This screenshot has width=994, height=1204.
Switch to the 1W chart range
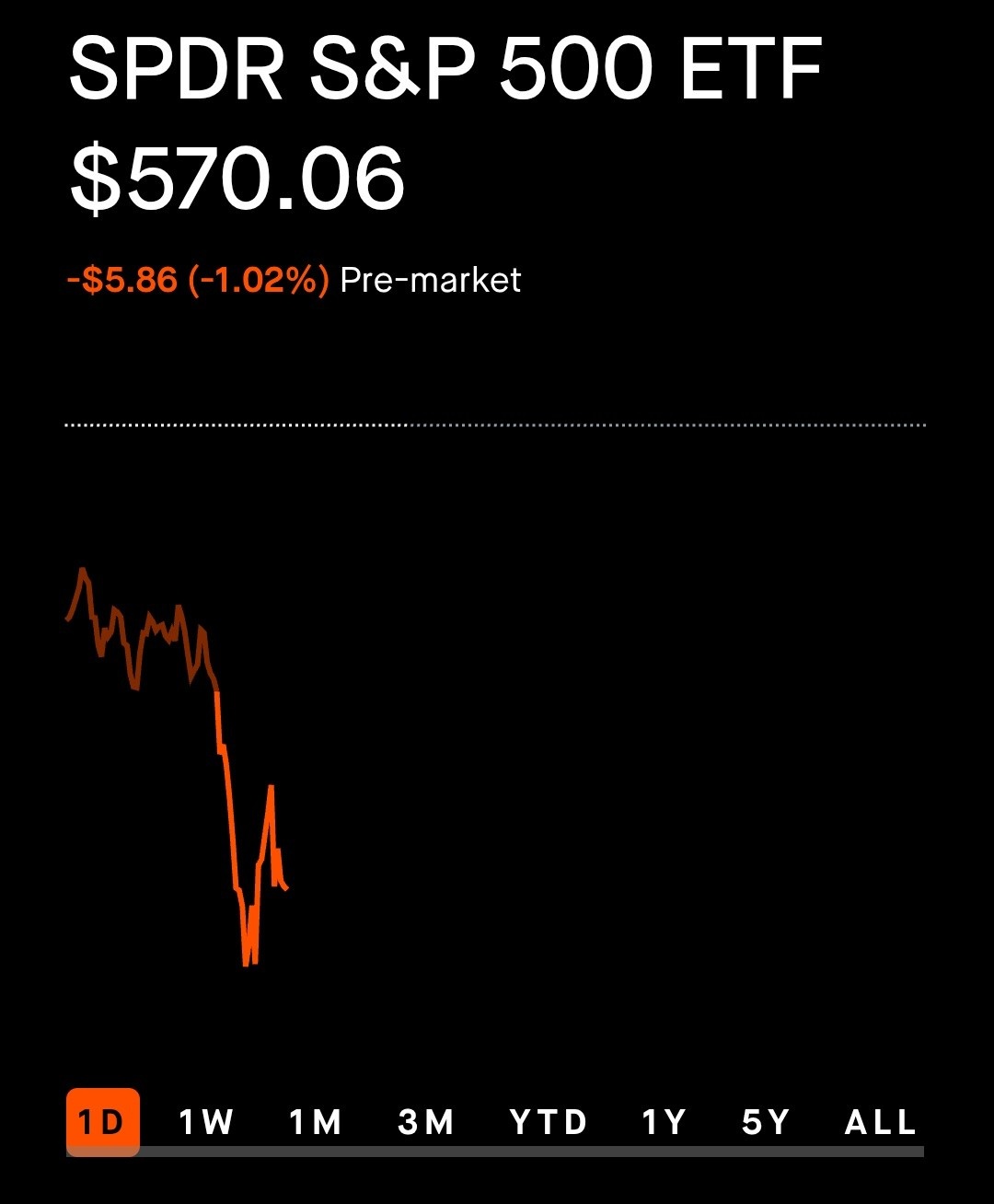206,1122
